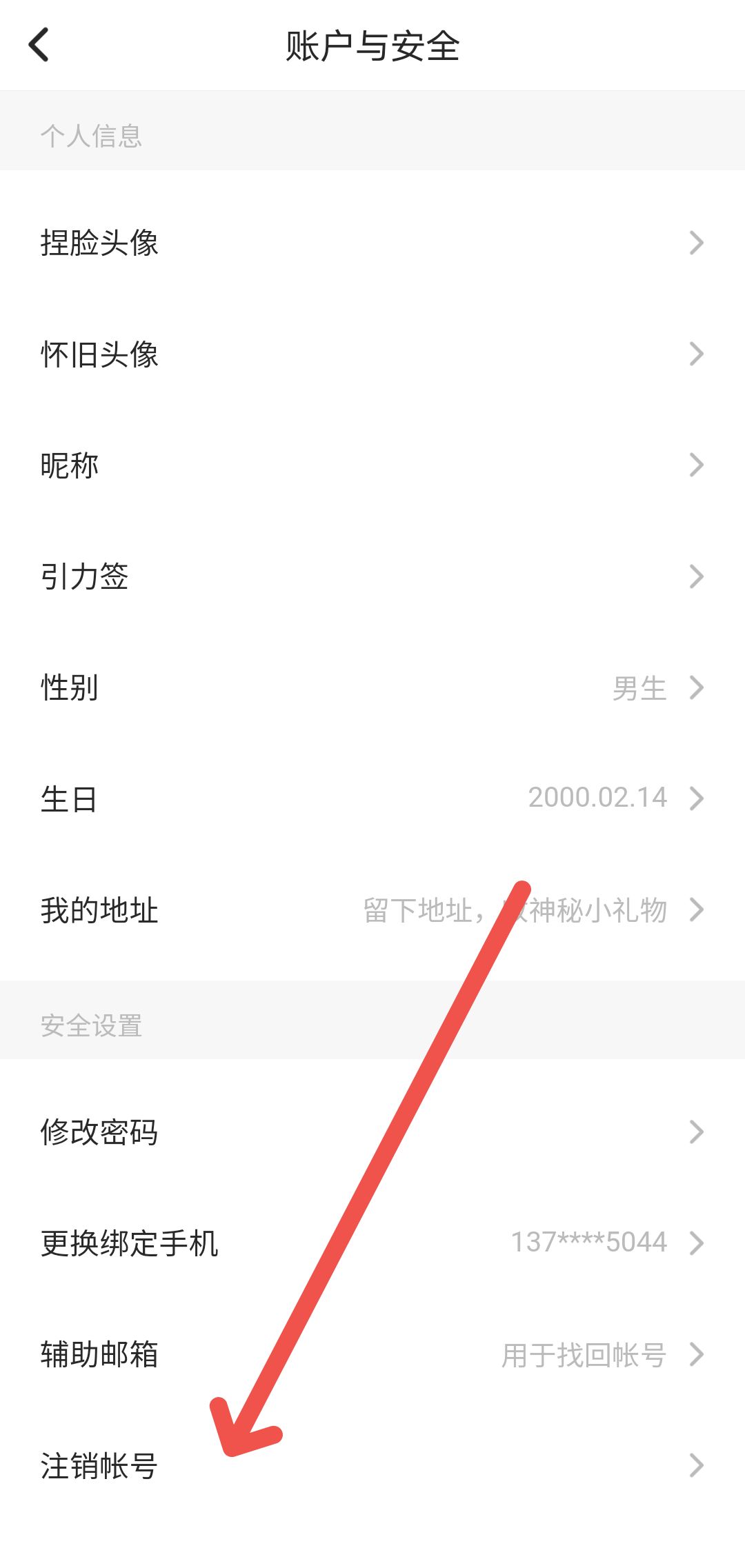745x1568 pixels.
Task: Click the birthday value 2000.02.14
Action: 596,798
